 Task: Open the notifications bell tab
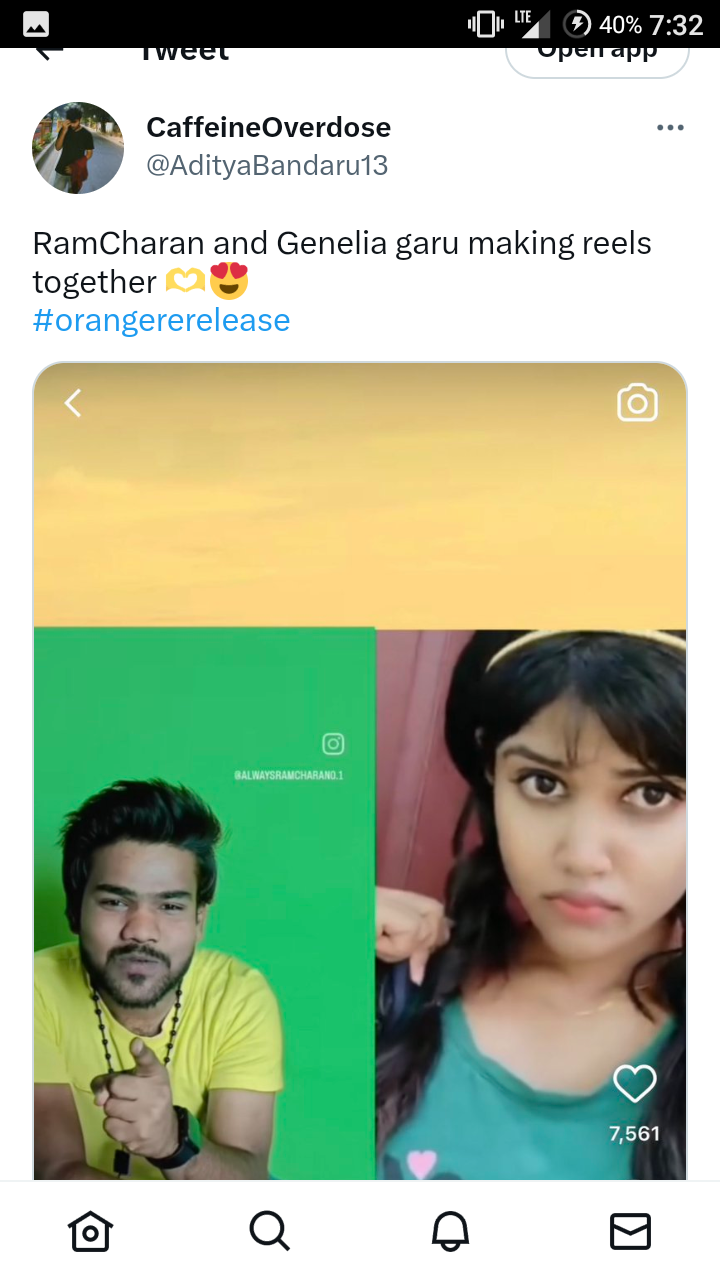tap(450, 1231)
